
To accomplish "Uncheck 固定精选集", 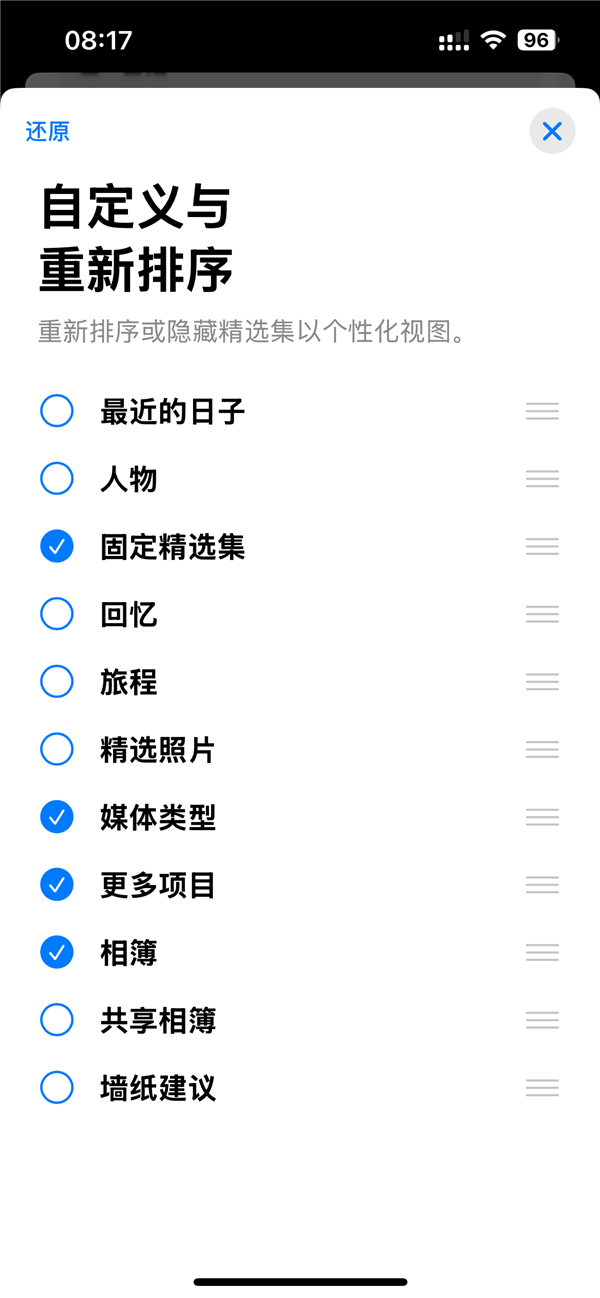I will (x=57, y=547).
